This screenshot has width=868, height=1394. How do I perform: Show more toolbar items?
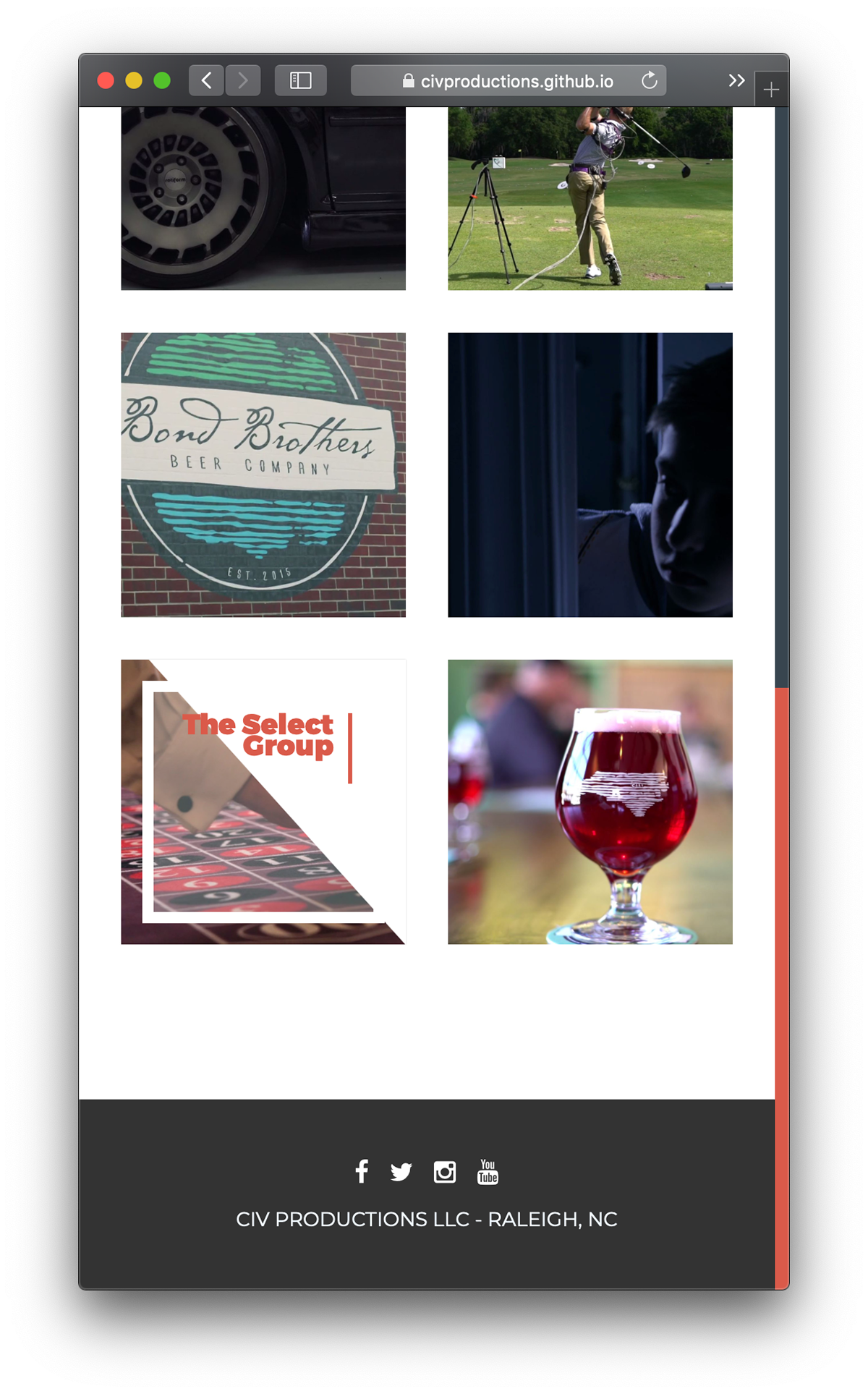click(x=736, y=80)
